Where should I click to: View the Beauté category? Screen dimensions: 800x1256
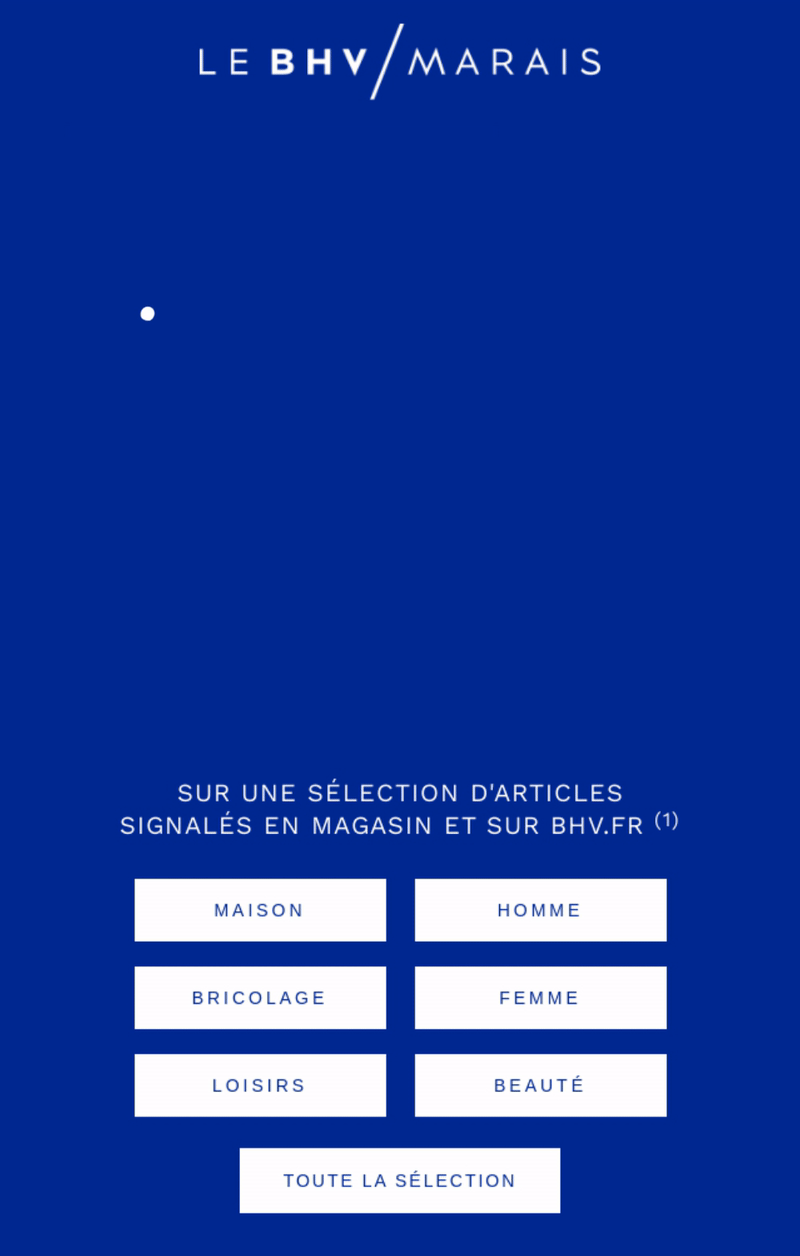[x=540, y=1085]
